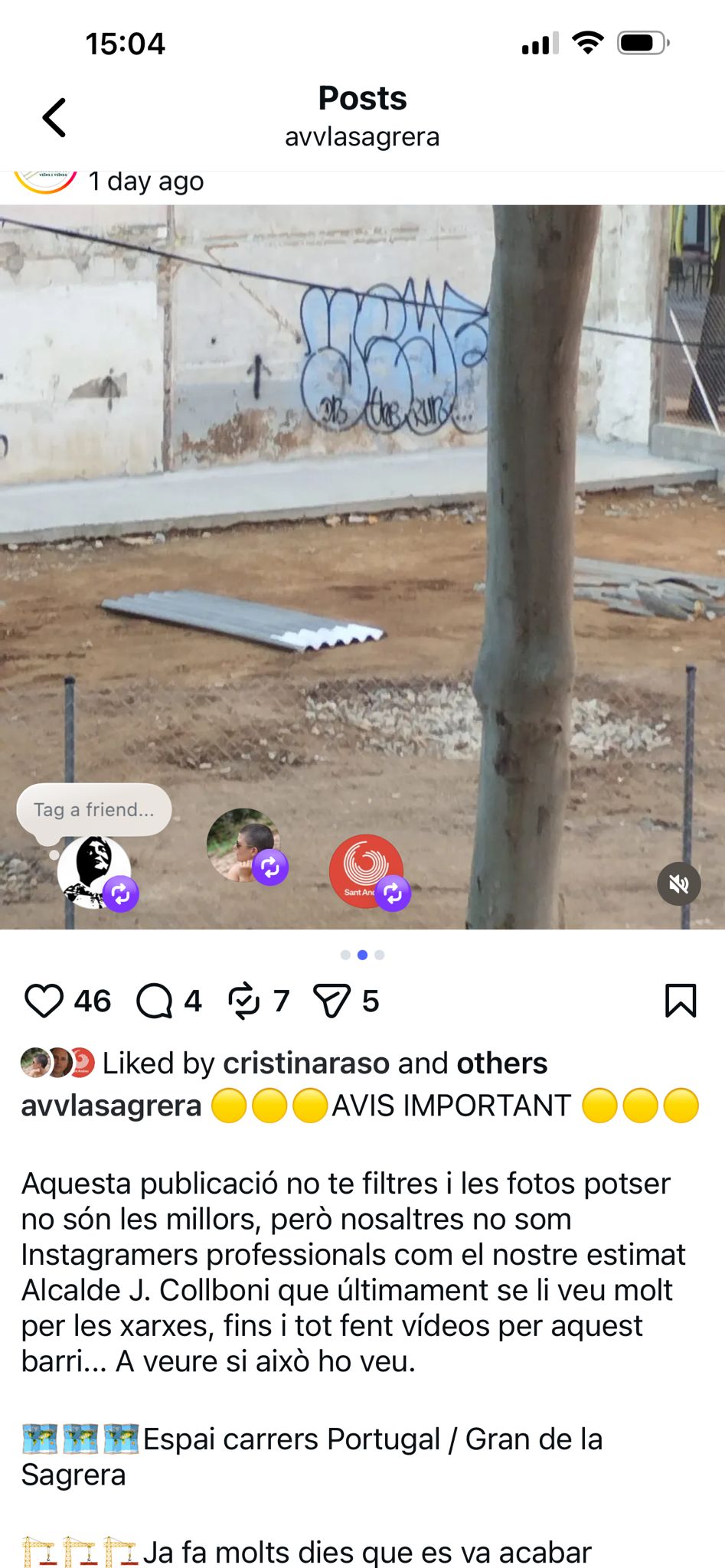Save the post with the bookmark icon
This screenshot has height=1568, width=725.
coord(680,1001)
